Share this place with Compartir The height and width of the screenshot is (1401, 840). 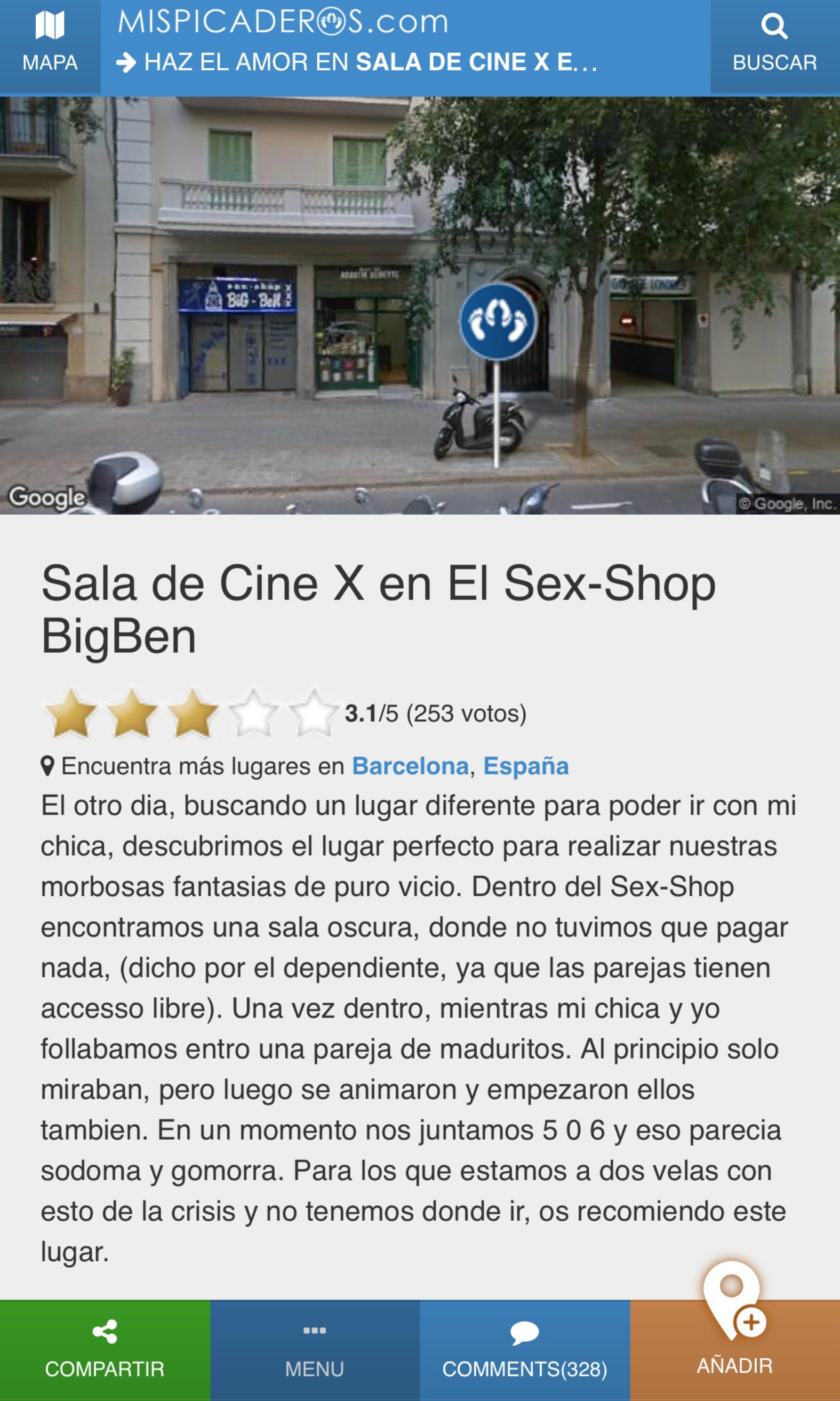105,1350
